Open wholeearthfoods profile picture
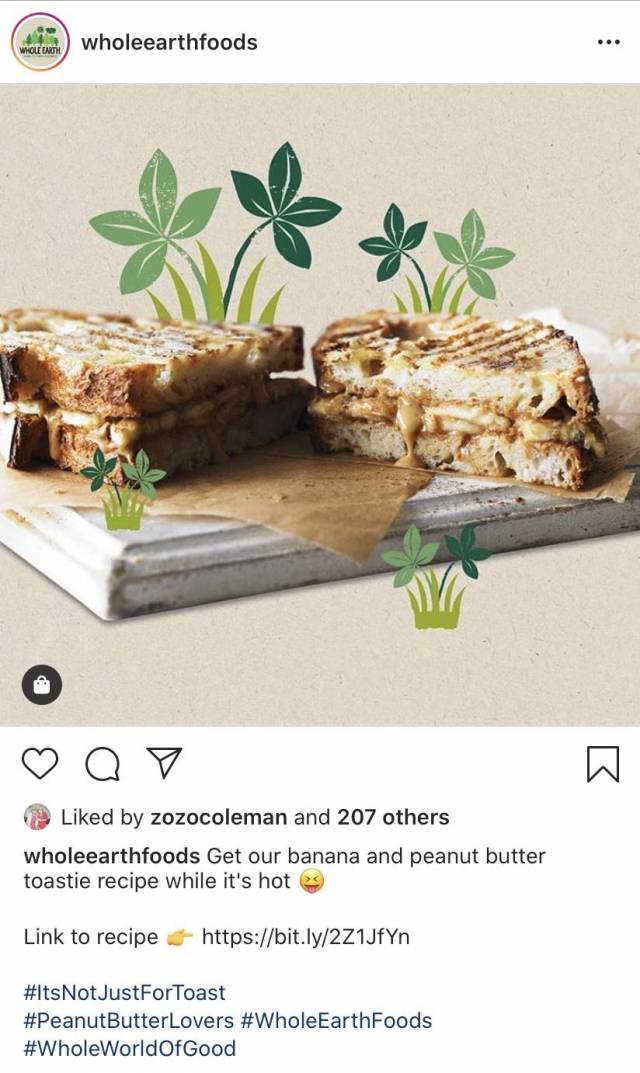Screen dimensions: 640x1073 click(40, 42)
